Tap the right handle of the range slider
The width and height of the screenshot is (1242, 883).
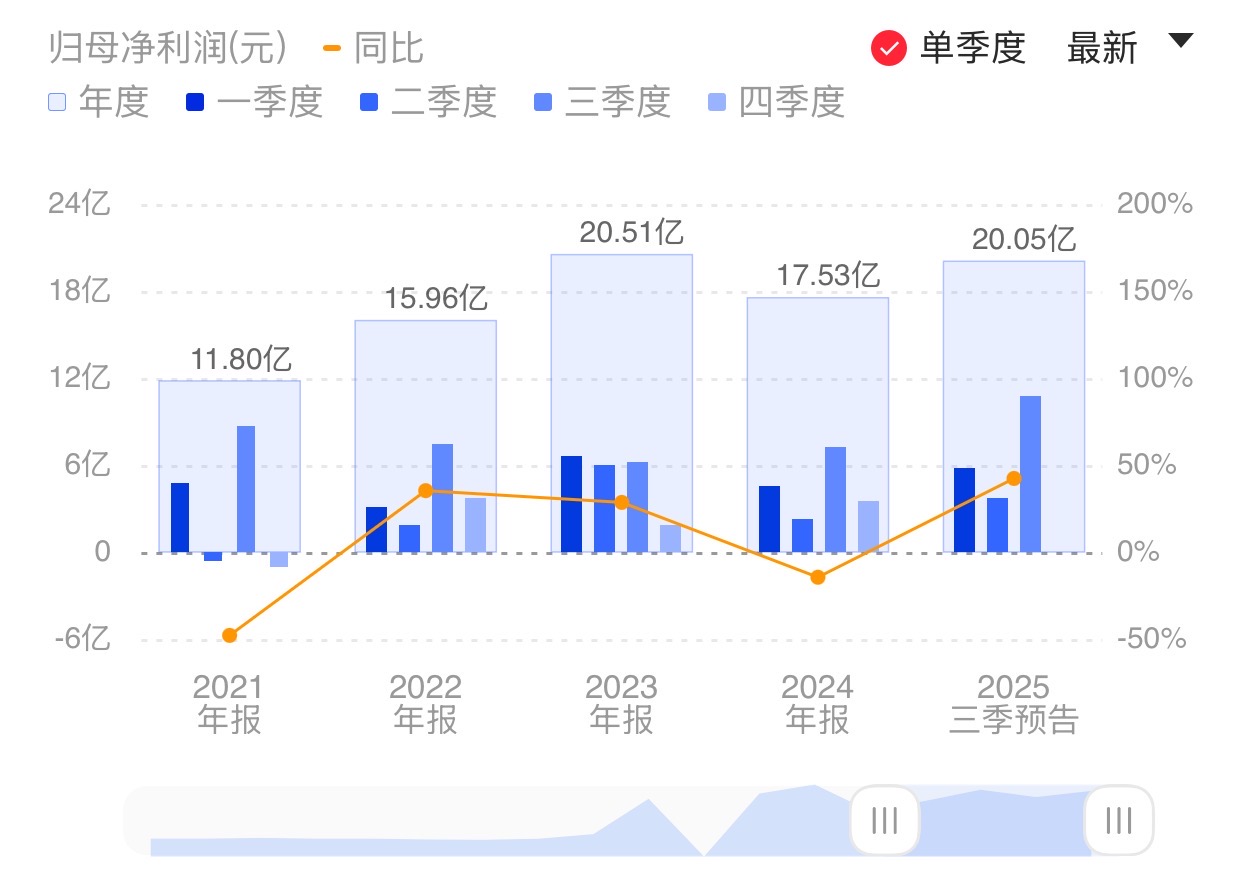[1119, 821]
